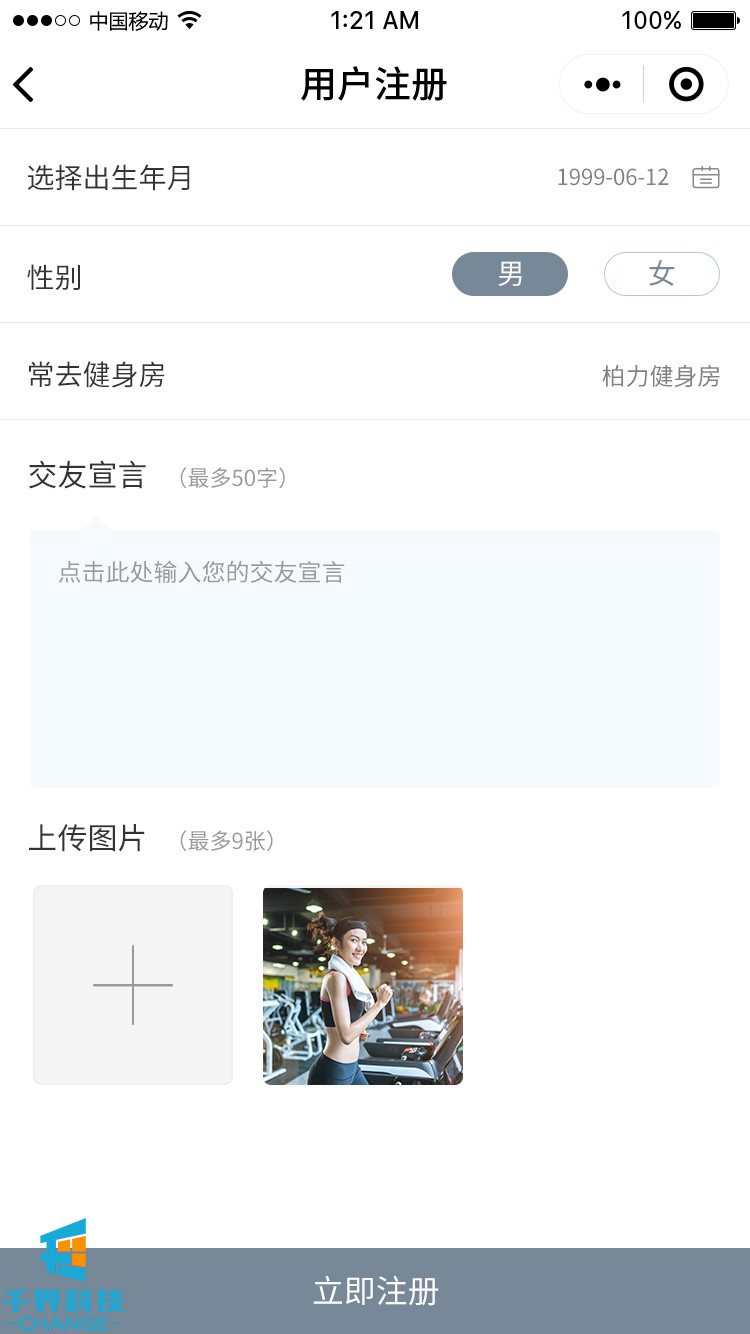Submit with 立即注册 button
Viewport: 750px width, 1334px height.
click(375, 1291)
